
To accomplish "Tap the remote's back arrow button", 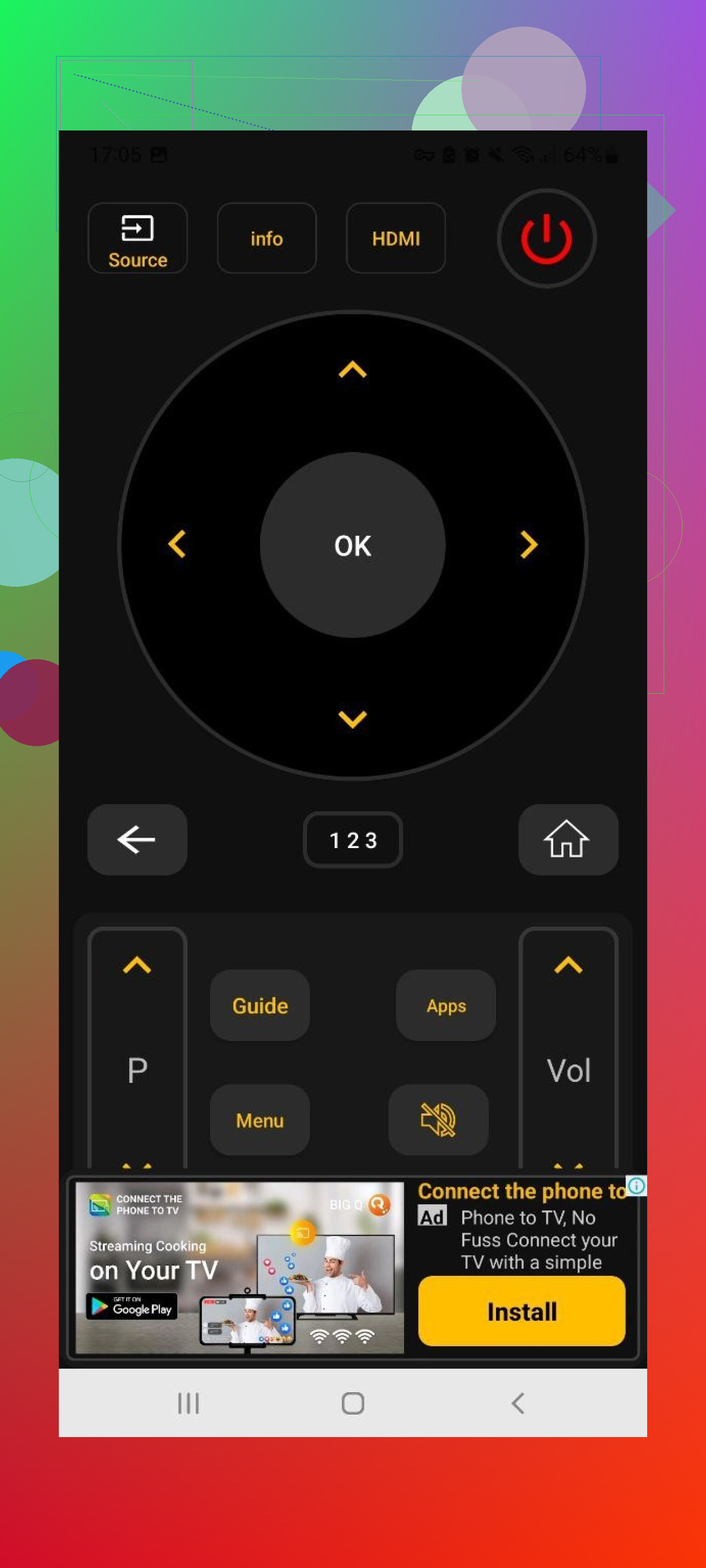I will pos(137,839).
